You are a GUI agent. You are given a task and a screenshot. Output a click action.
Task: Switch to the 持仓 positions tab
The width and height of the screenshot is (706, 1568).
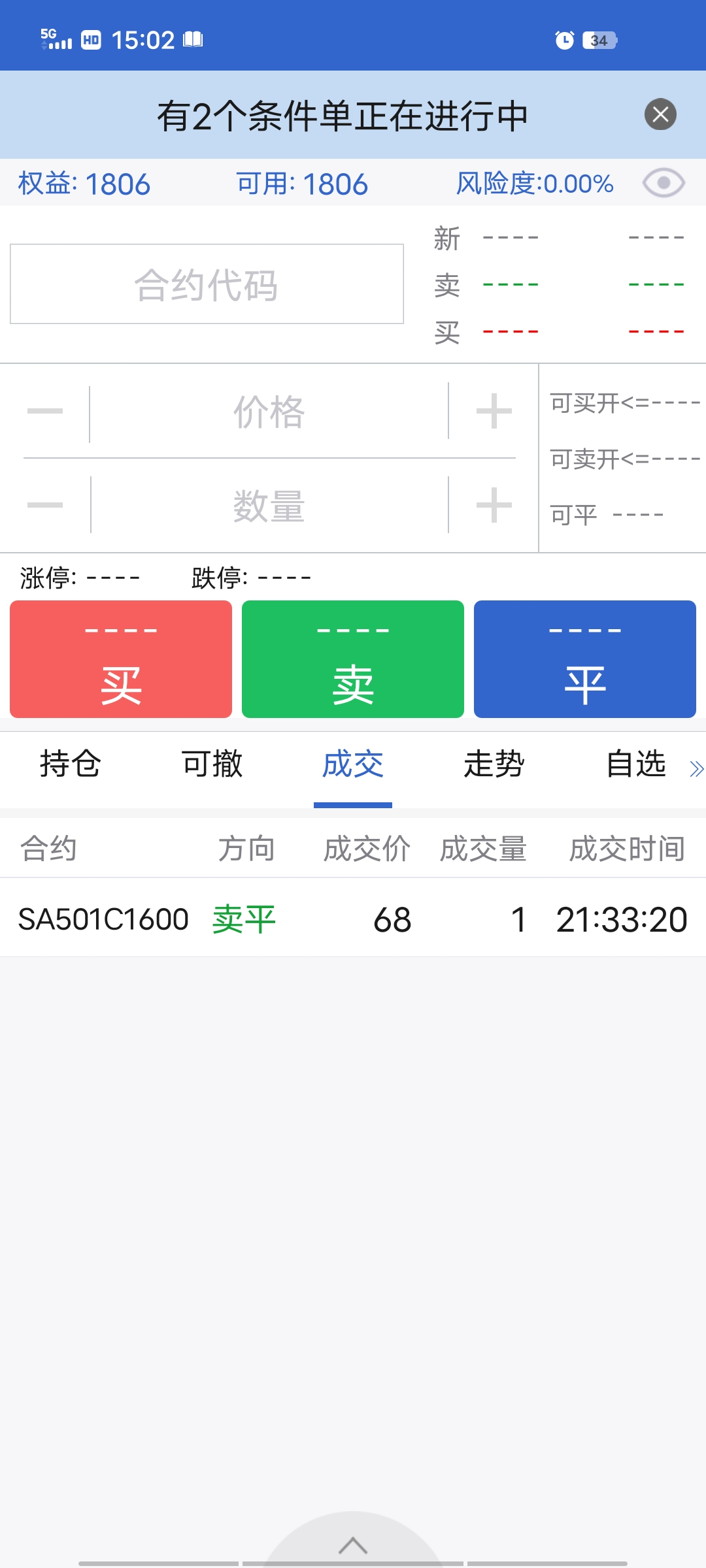pyautogui.click(x=70, y=764)
